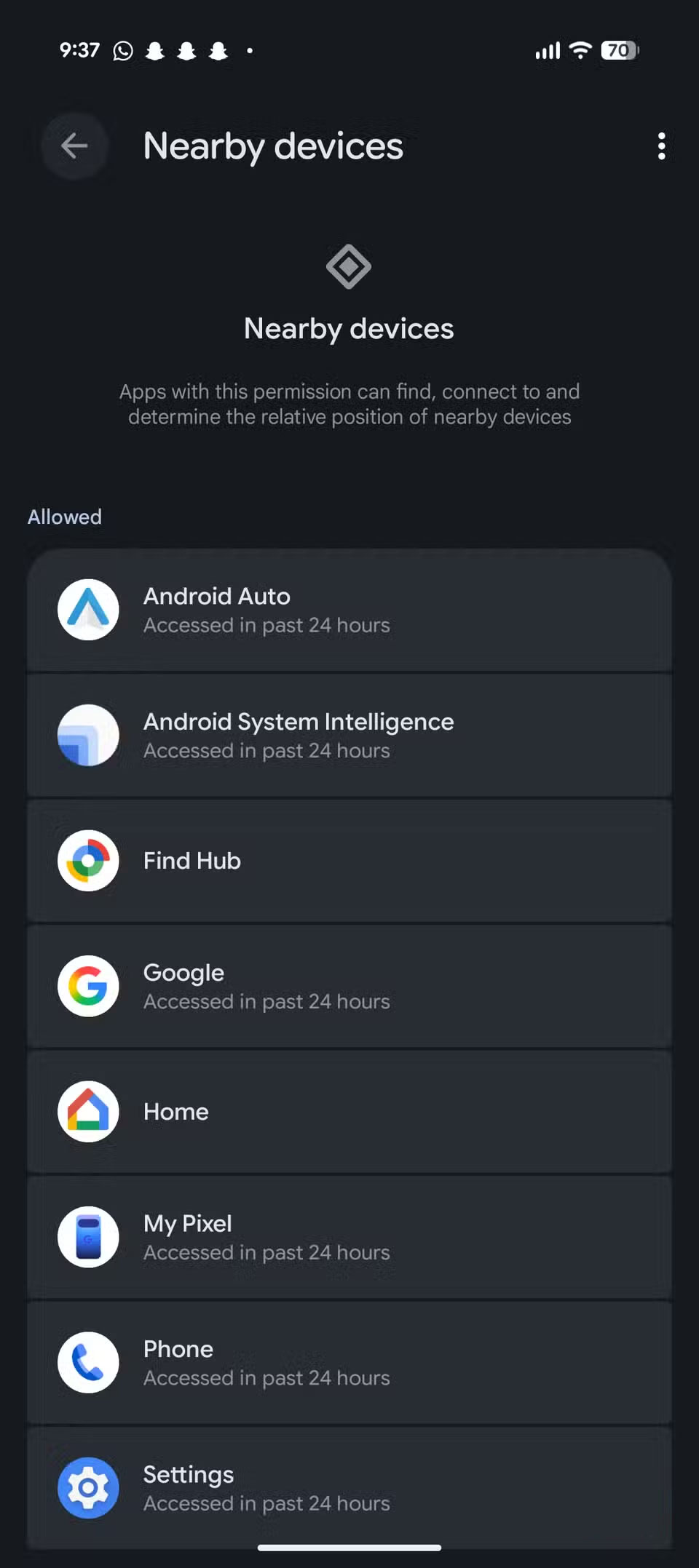Tap the My Pixel permission row

349,1237
